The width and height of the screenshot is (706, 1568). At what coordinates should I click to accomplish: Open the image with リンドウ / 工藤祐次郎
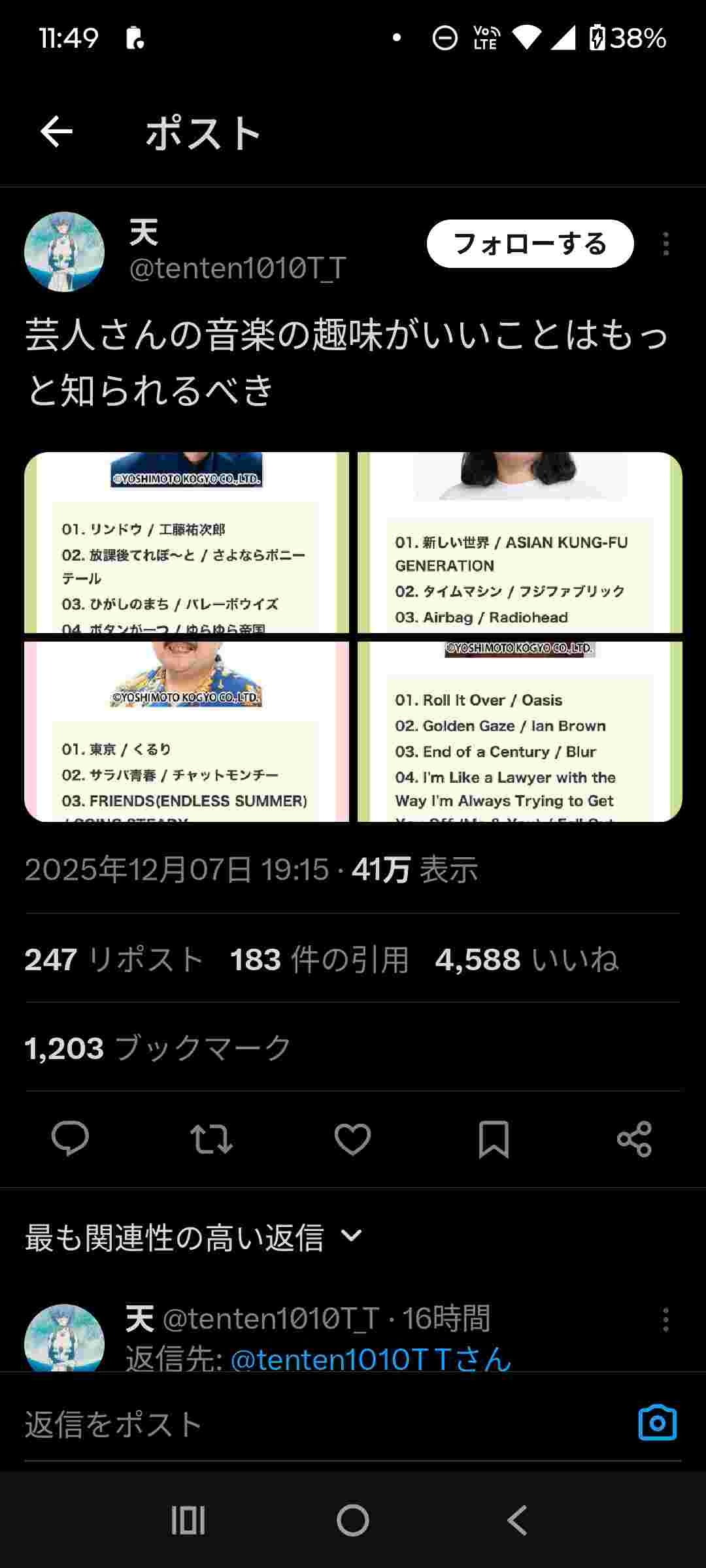click(186, 542)
